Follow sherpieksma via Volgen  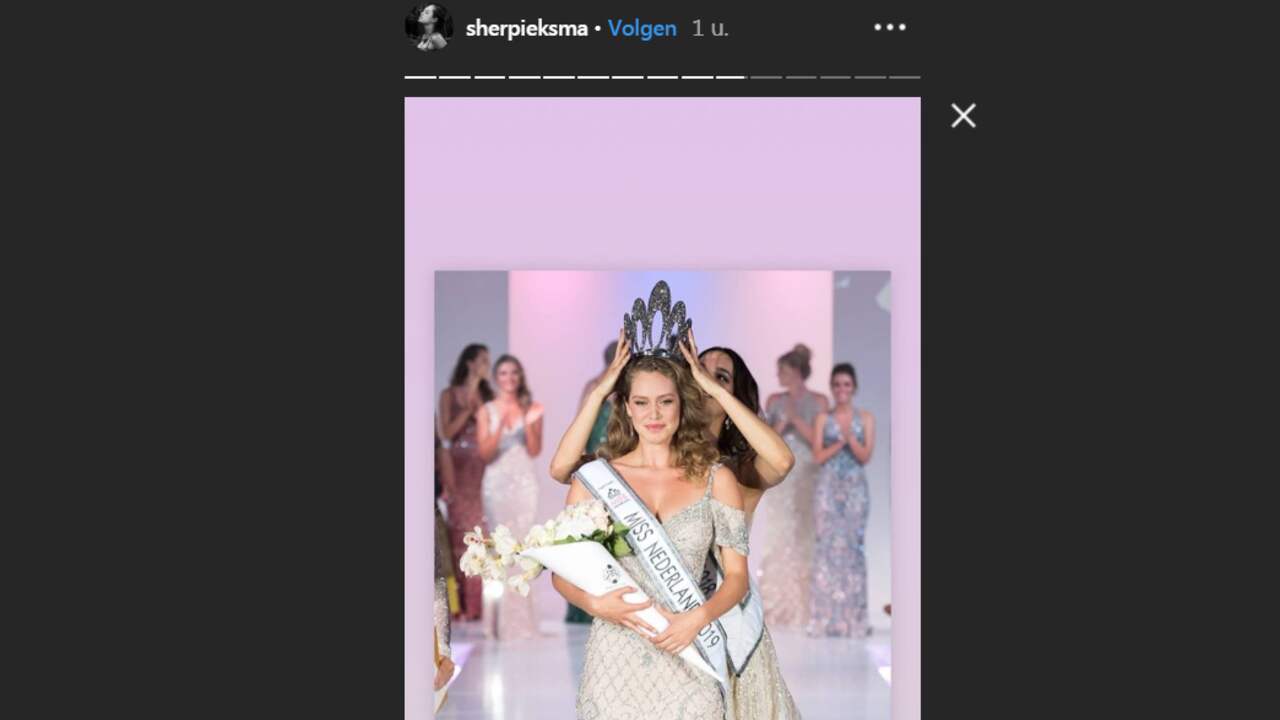point(642,29)
